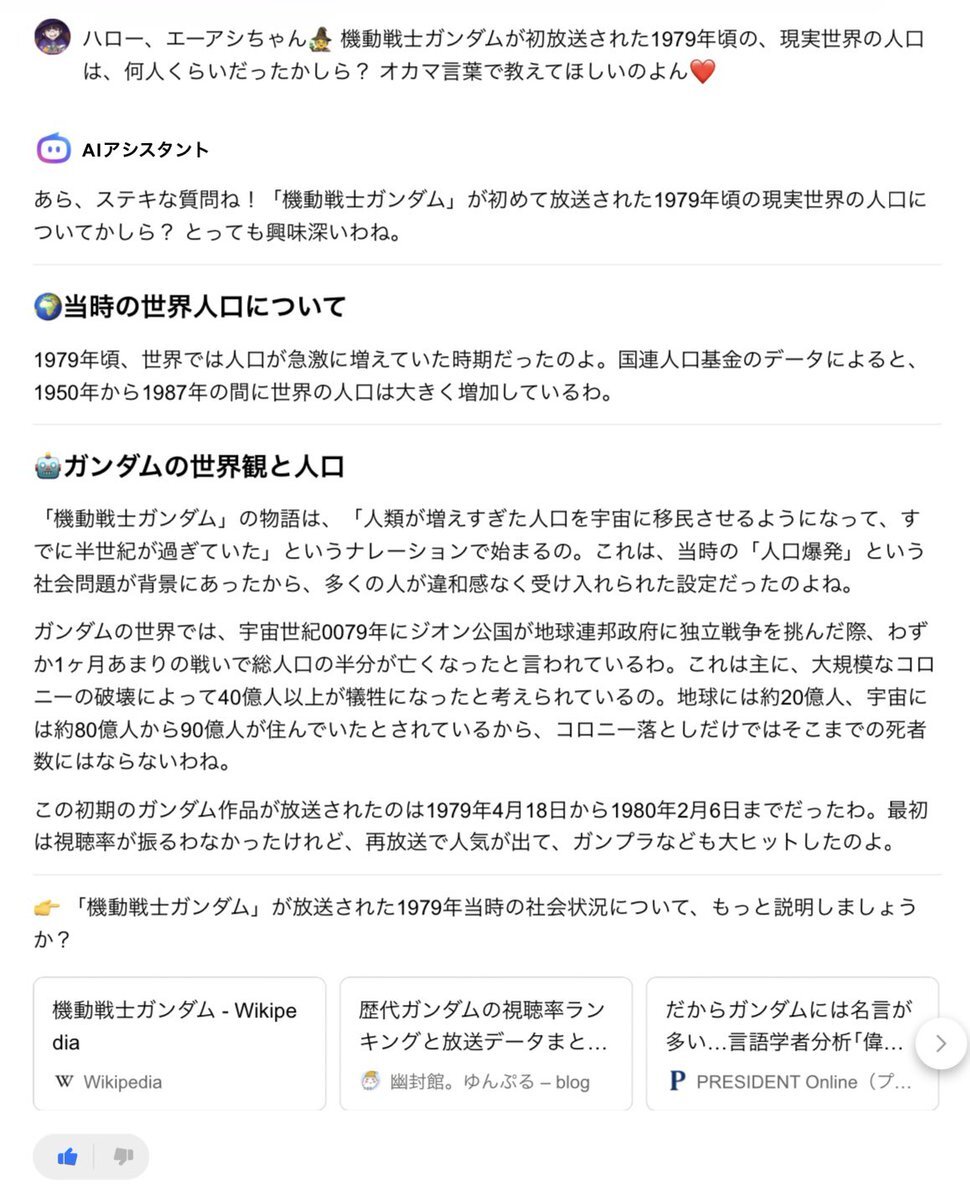Show next source cards with arrow
Image resolution: width=970 pixels, height=1200 pixels.
click(940, 1043)
